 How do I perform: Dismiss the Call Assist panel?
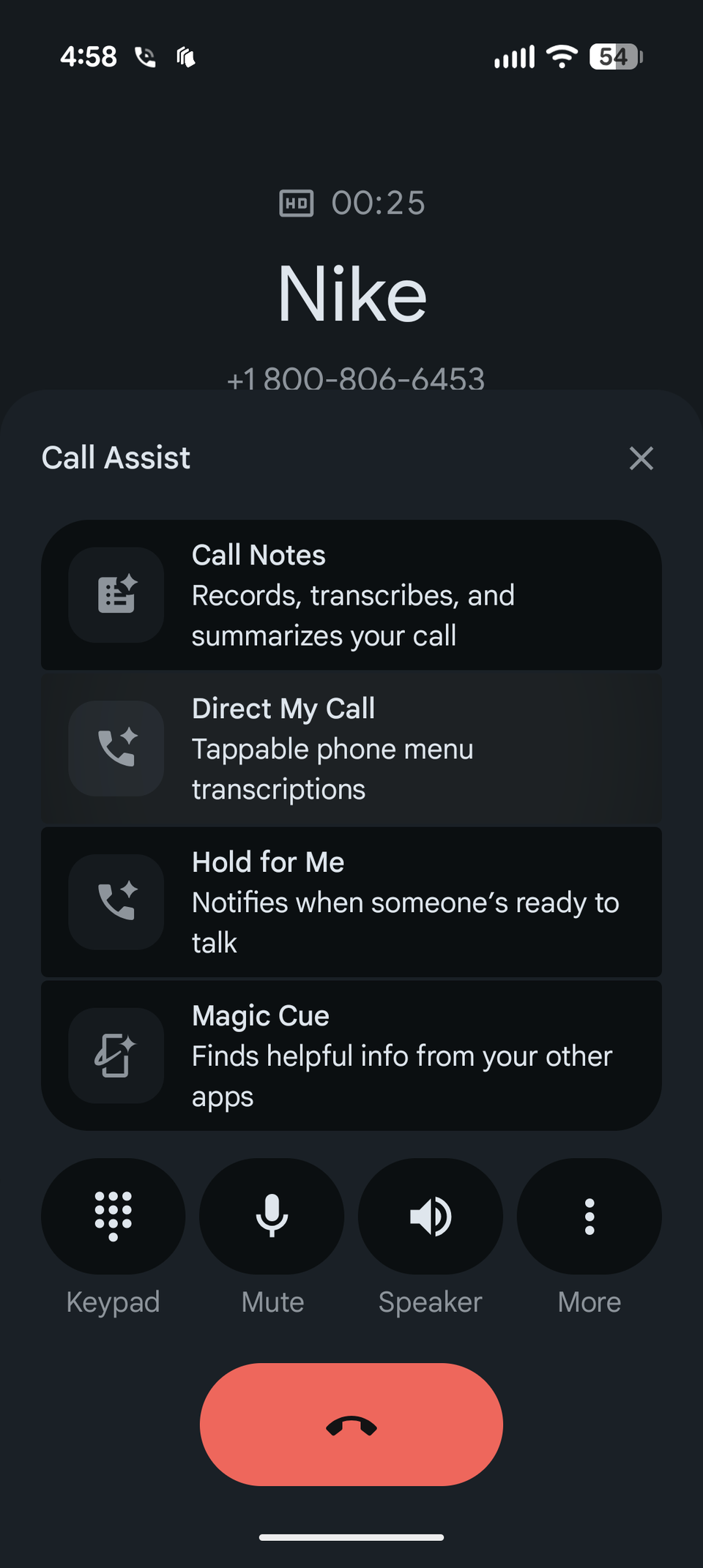(641, 458)
